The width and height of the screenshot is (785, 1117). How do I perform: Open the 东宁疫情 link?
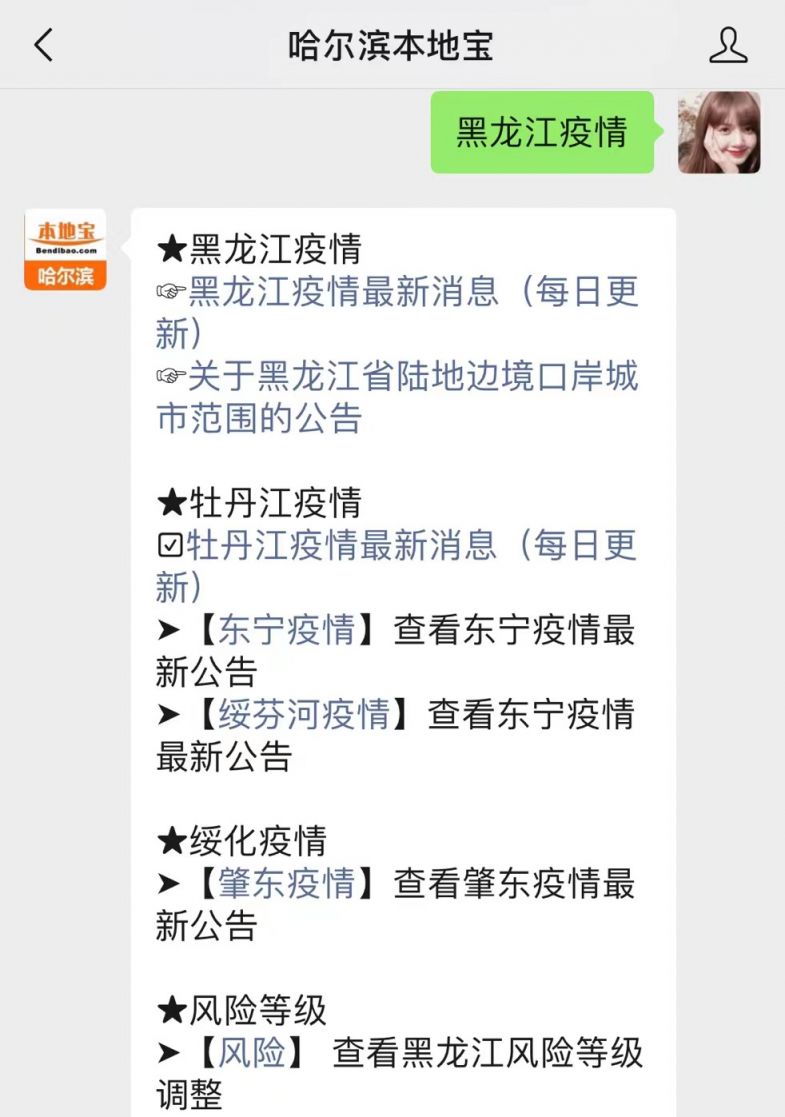287,630
